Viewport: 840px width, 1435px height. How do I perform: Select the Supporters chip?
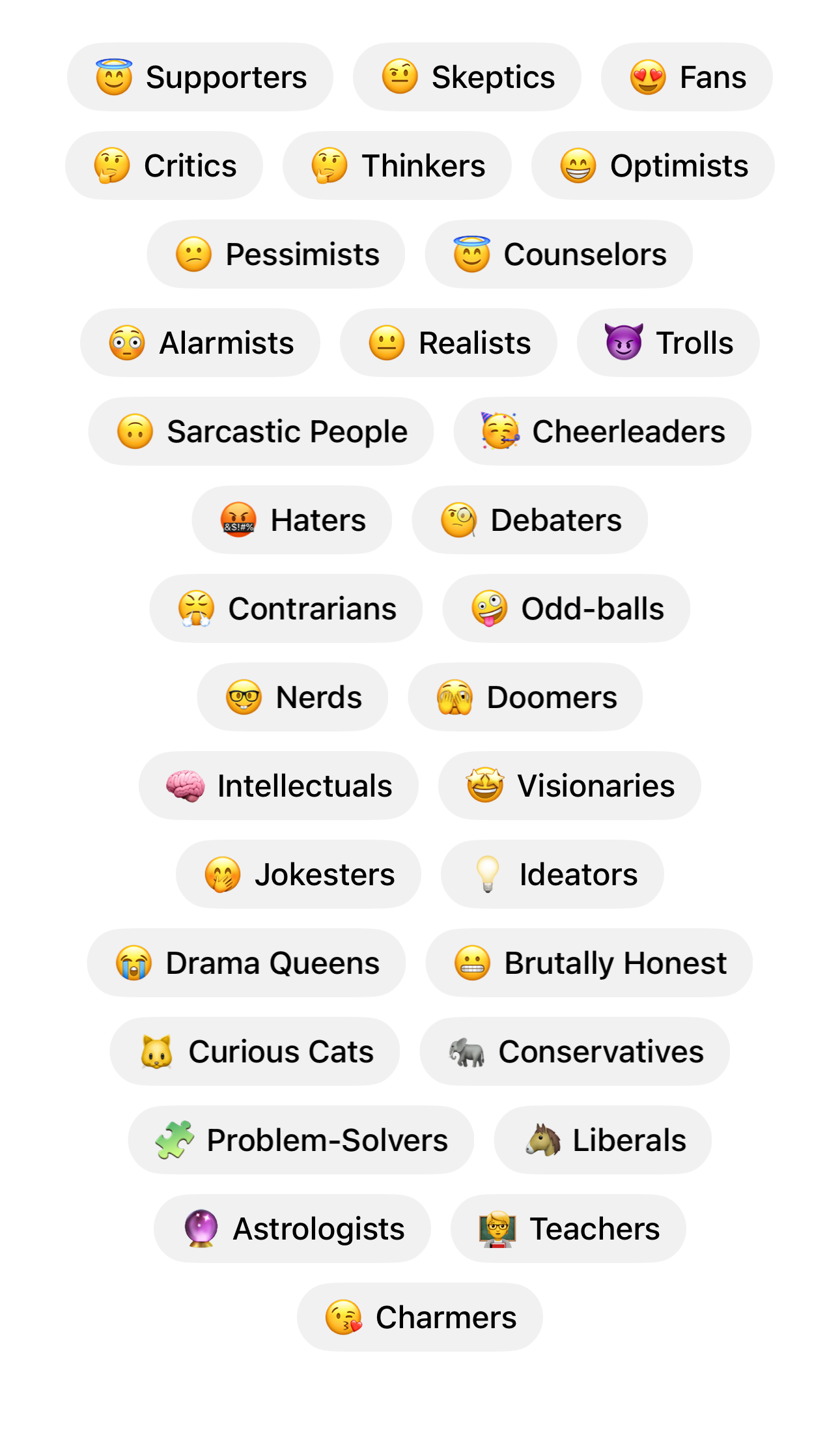click(200, 78)
